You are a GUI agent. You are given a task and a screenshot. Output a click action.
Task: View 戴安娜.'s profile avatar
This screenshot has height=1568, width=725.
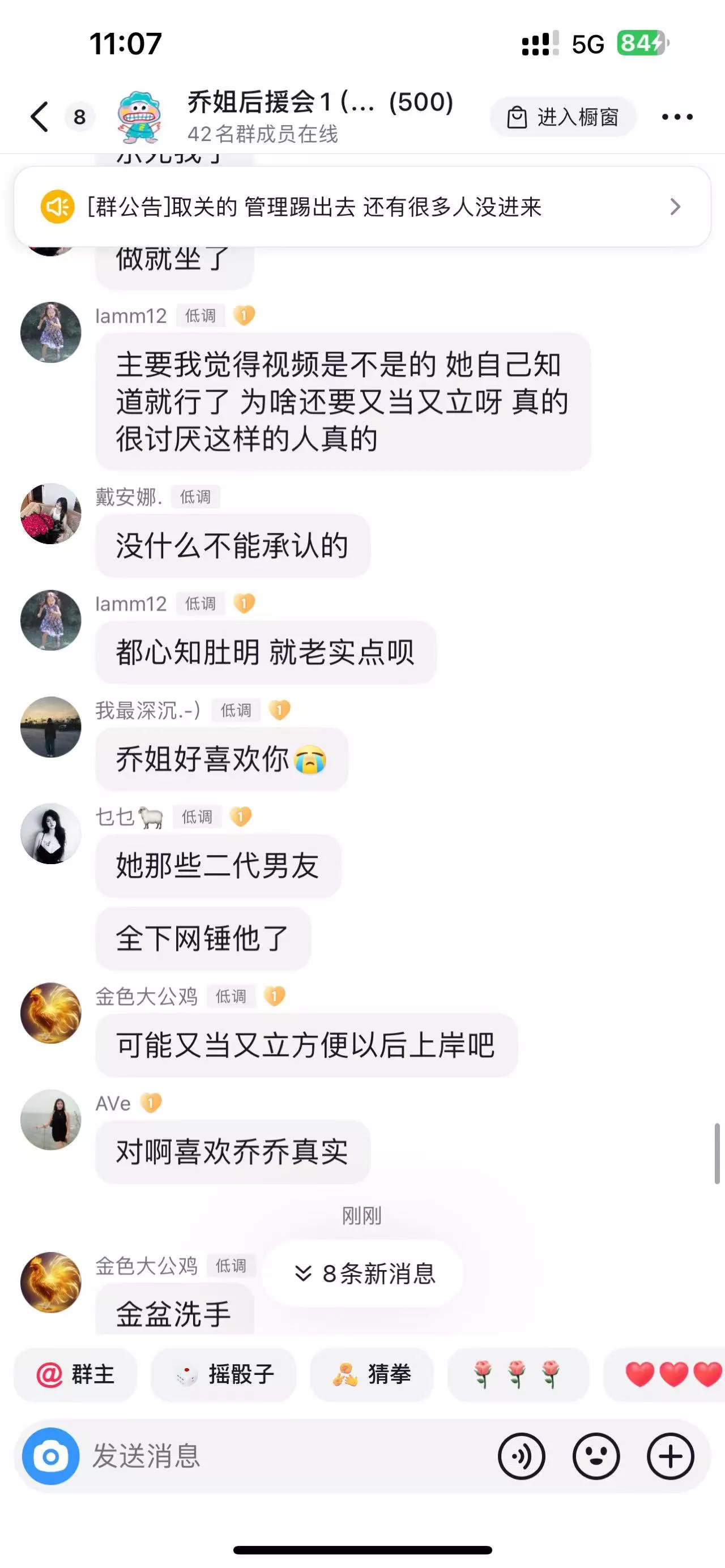(50, 514)
